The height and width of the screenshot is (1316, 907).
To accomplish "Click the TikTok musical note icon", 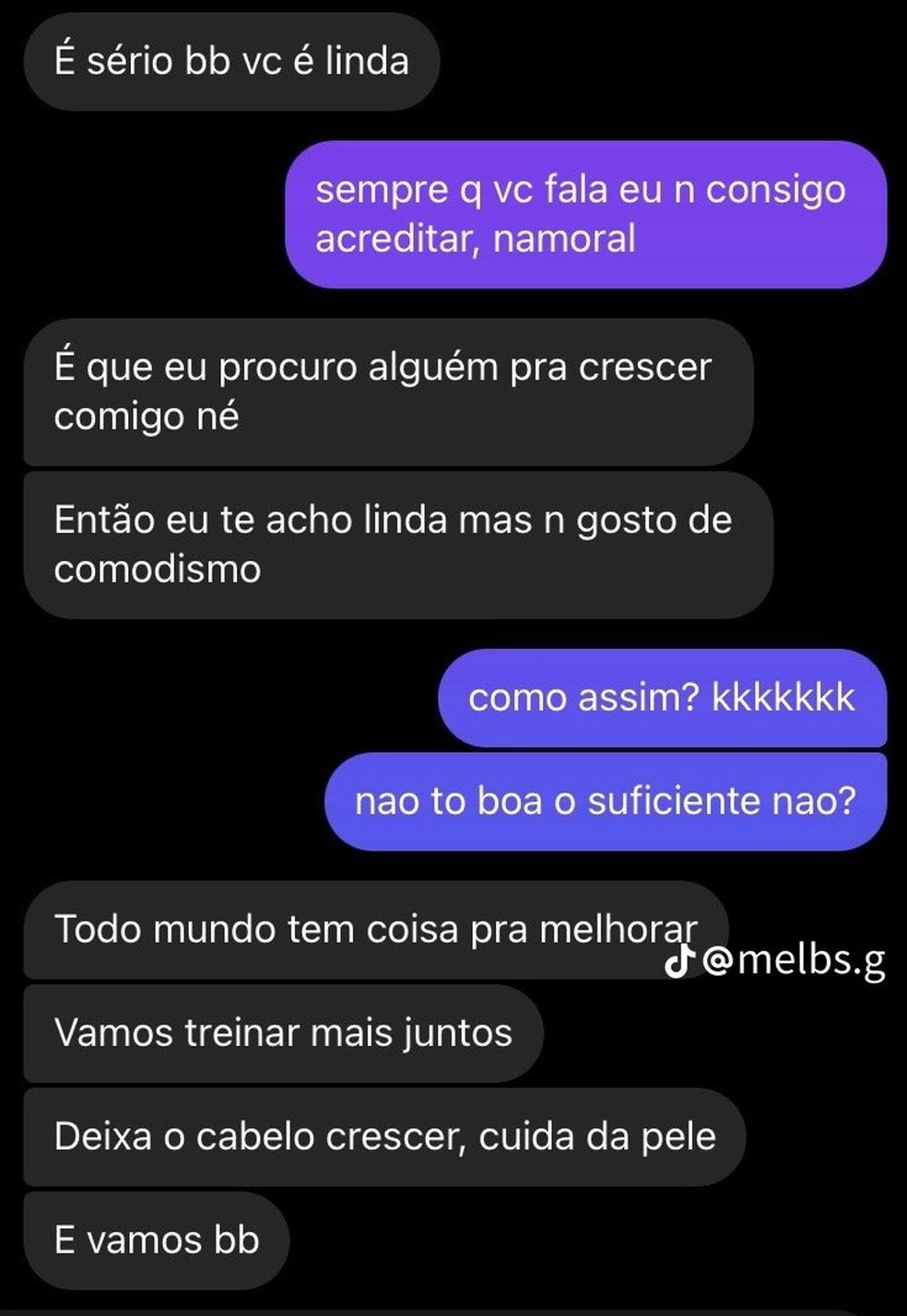I will pos(677,962).
